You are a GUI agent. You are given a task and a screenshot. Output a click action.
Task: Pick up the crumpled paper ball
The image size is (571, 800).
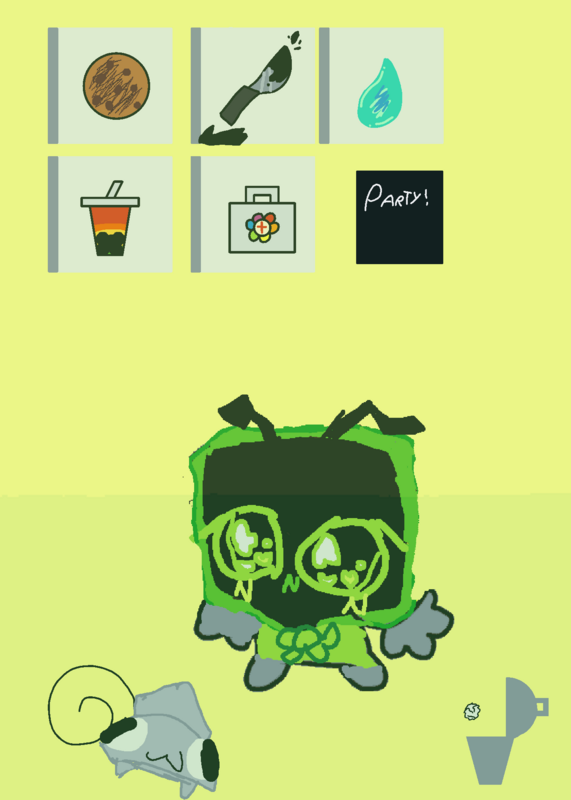pyautogui.click(x=472, y=711)
